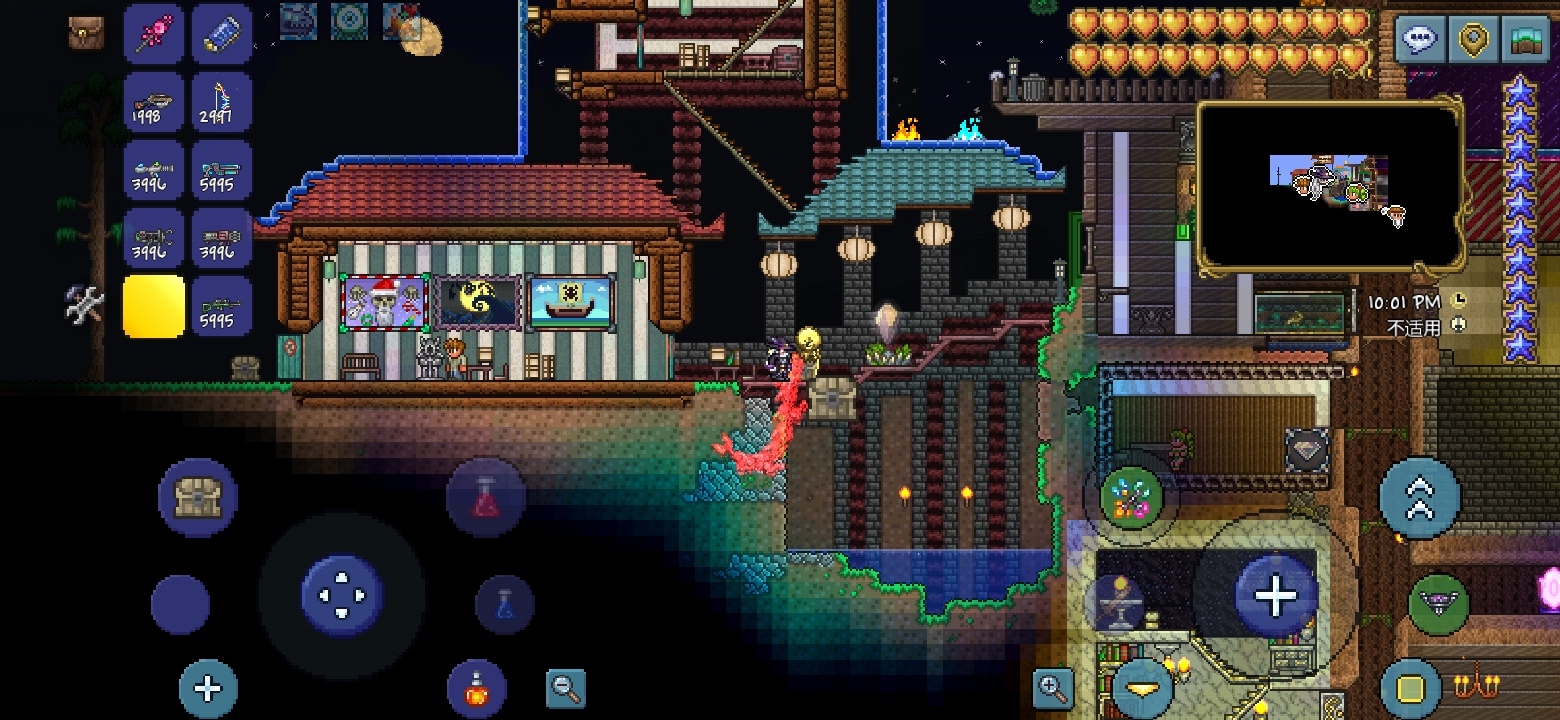Zoom in with the plus magnifier
The height and width of the screenshot is (720, 1560).
(x=1052, y=688)
